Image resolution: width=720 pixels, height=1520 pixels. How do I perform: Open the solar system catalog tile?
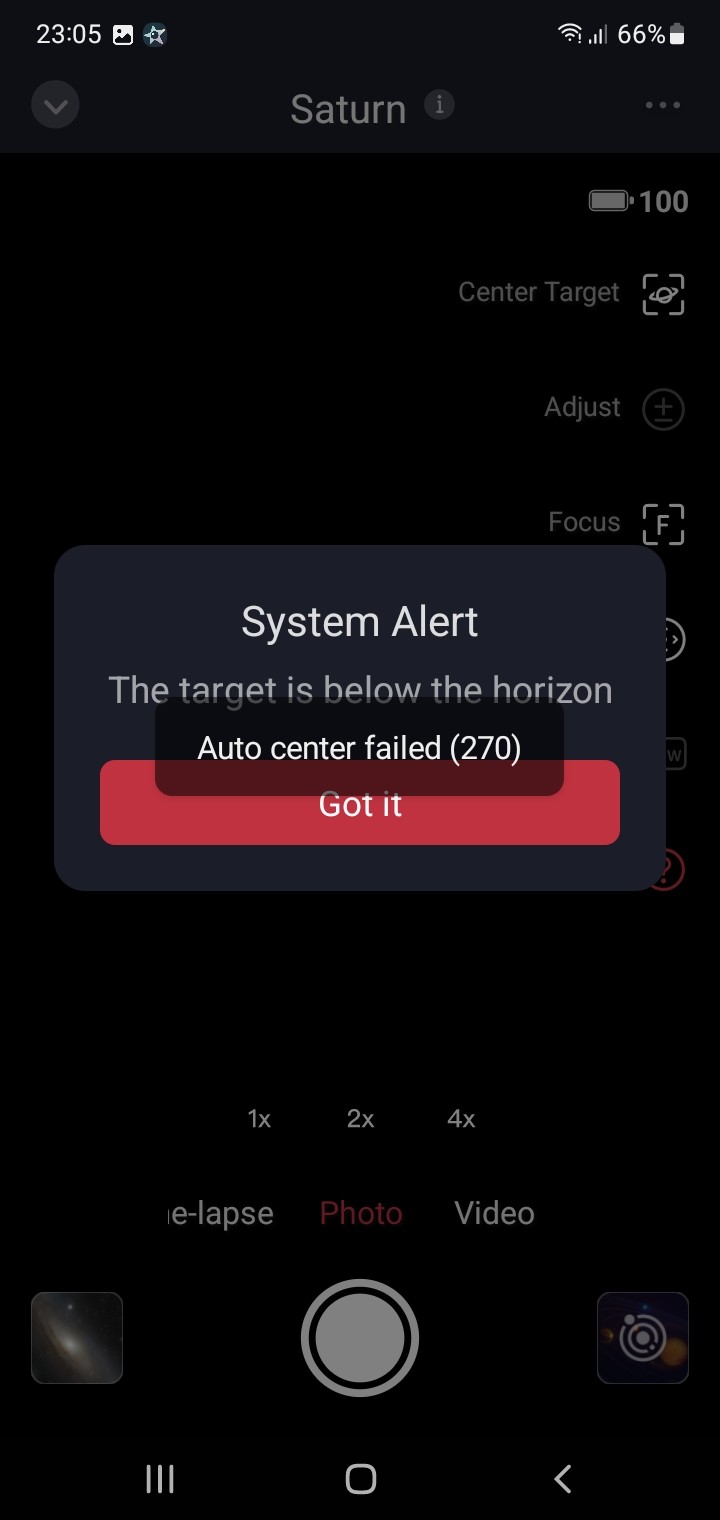[x=642, y=1337]
